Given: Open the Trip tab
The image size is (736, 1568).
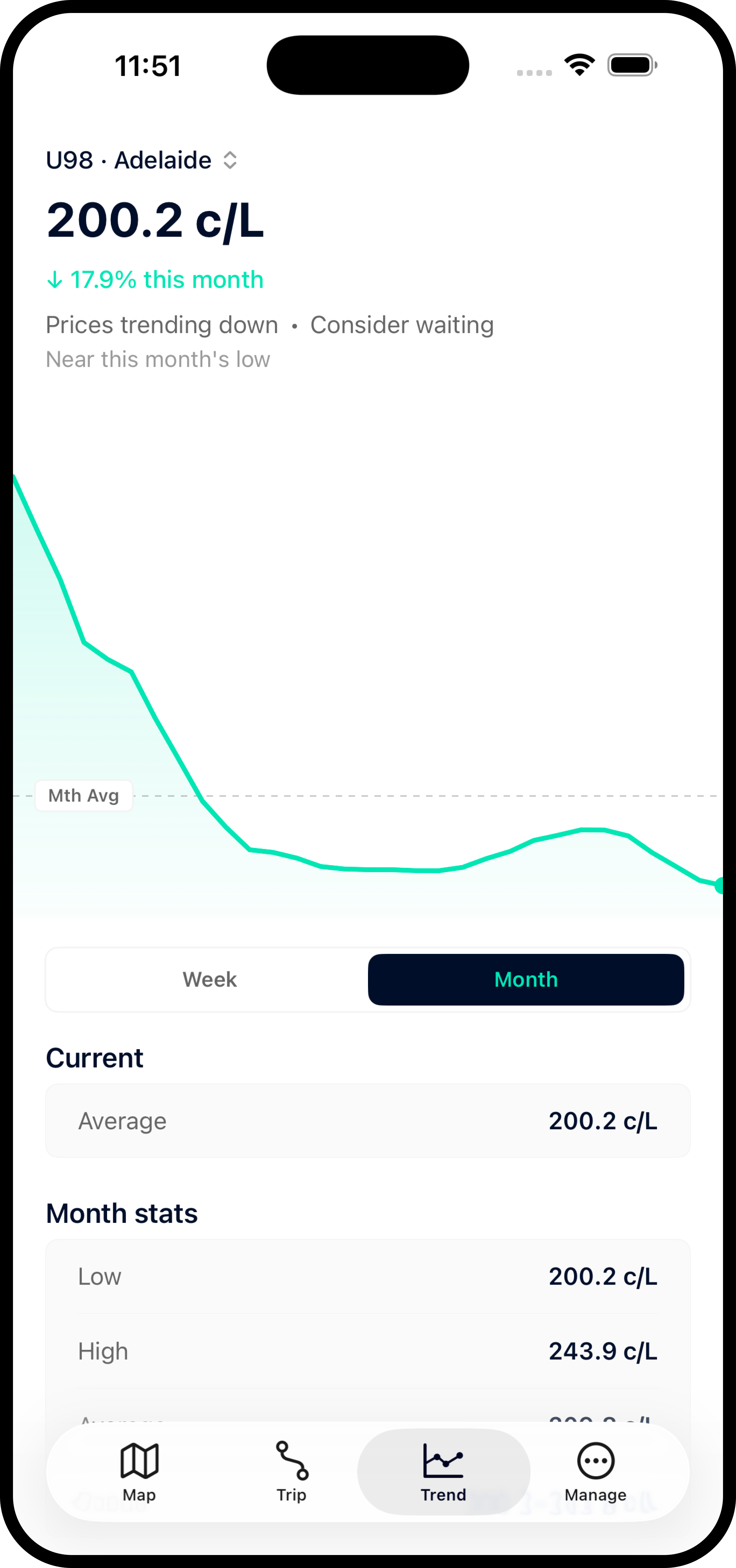Looking at the screenshot, I should (x=292, y=1472).
